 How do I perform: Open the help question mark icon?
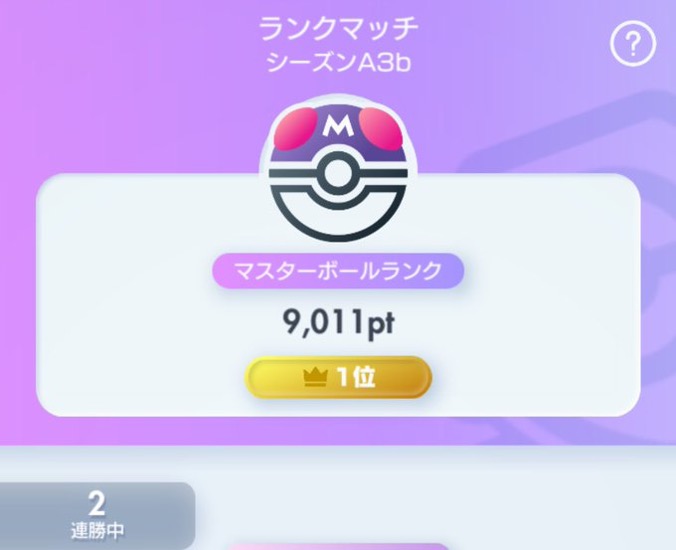[632, 45]
